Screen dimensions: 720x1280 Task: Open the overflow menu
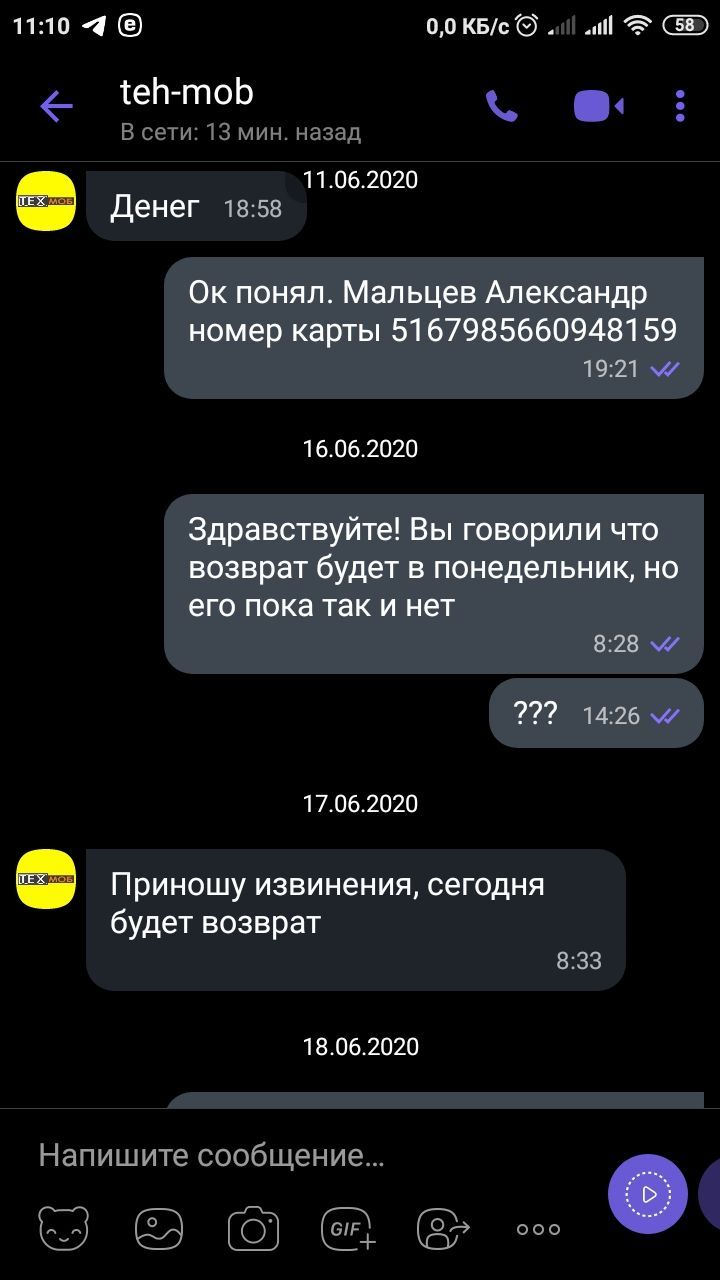(x=680, y=106)
